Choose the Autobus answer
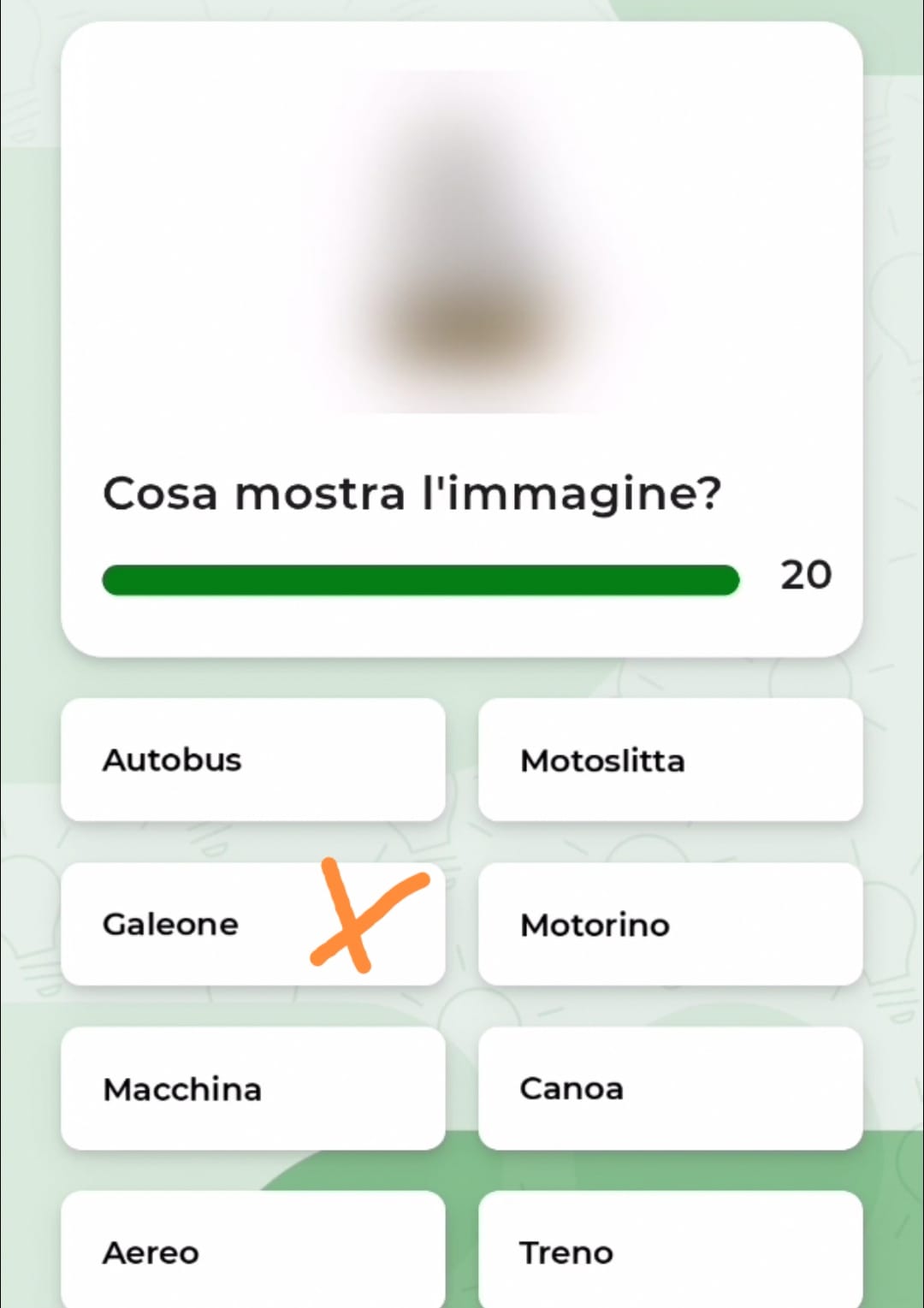 [x=252, y=760]
